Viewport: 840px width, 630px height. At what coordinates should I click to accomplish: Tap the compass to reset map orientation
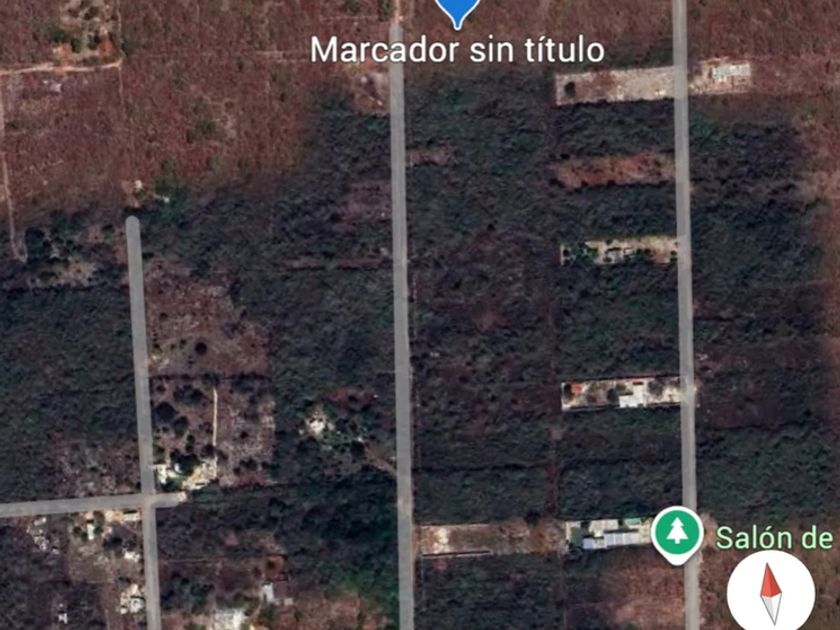771,593
